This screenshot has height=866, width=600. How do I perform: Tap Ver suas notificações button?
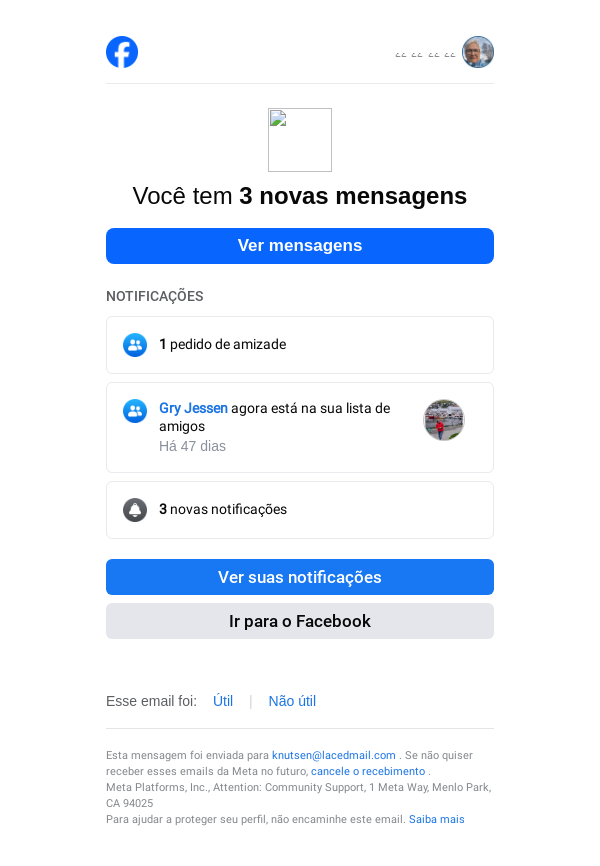(300, 577)
